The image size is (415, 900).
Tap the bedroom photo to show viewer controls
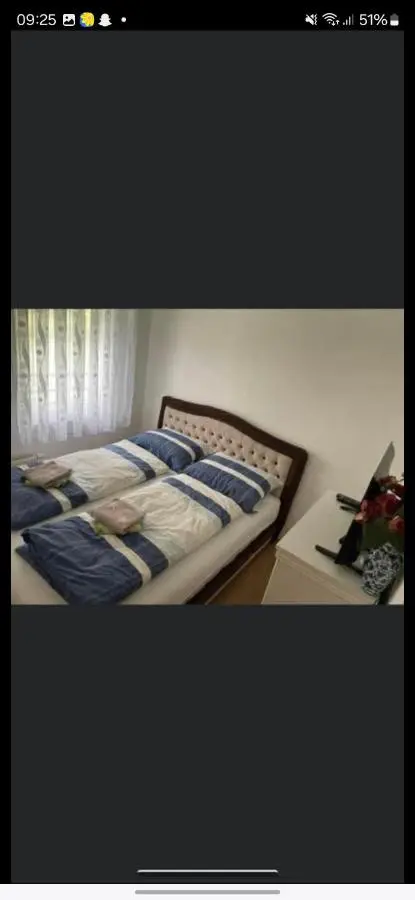[x=207, y=456]
